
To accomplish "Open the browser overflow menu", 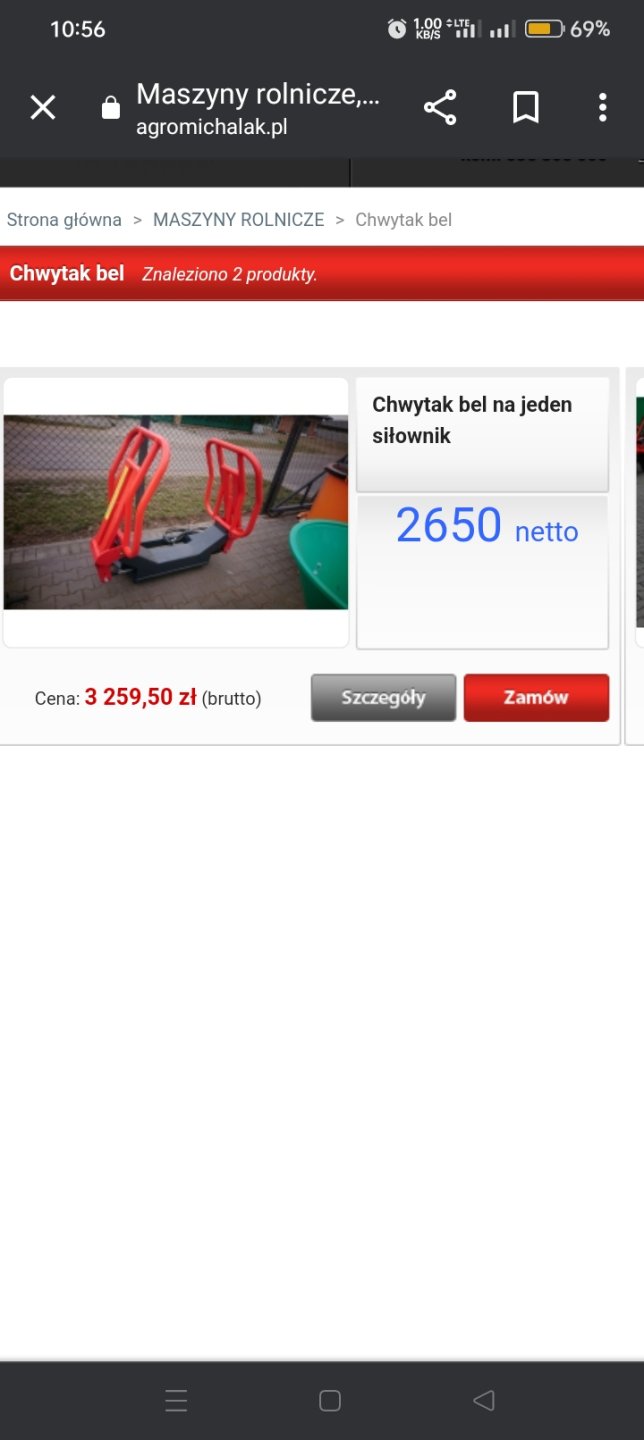I will tap(602, 107).
